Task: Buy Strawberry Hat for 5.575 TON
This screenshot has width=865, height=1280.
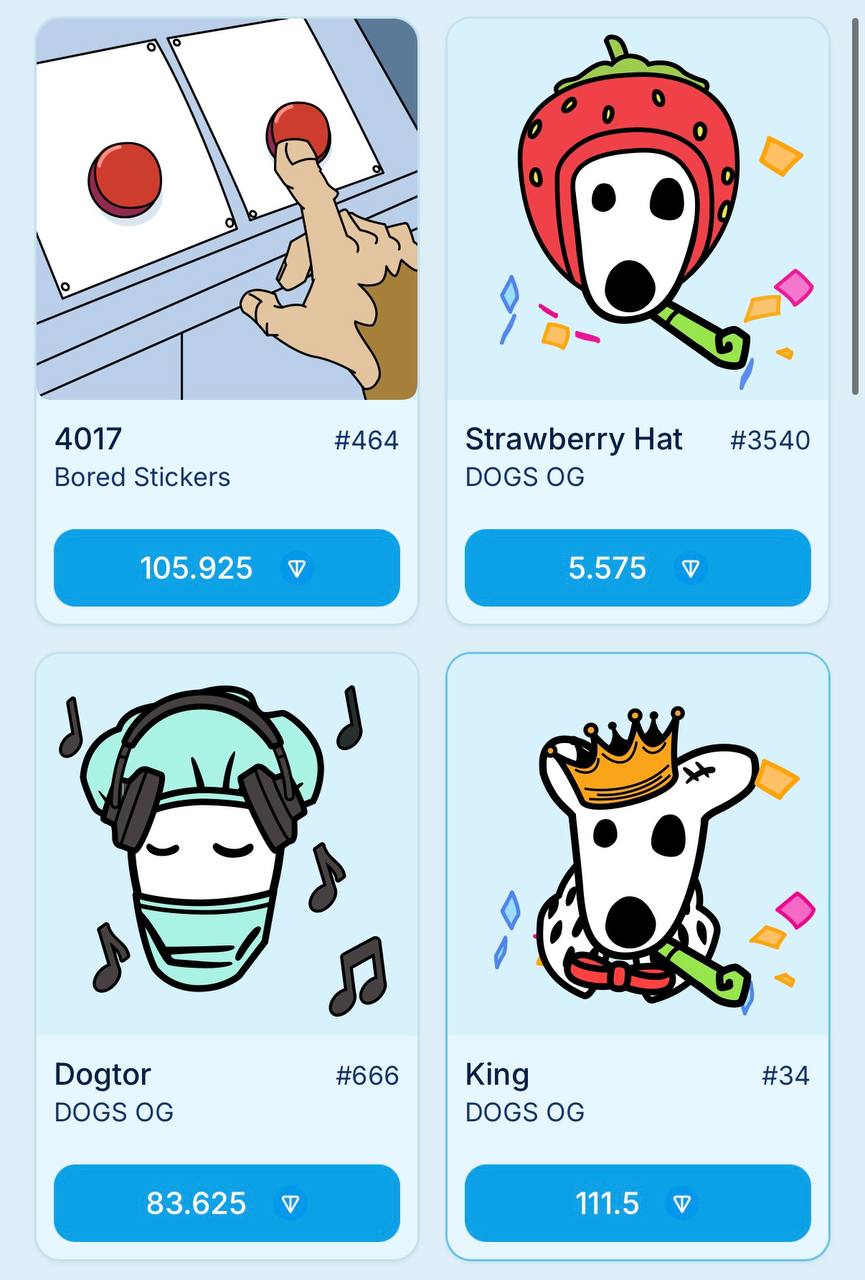Action: (x=638, y=568)
